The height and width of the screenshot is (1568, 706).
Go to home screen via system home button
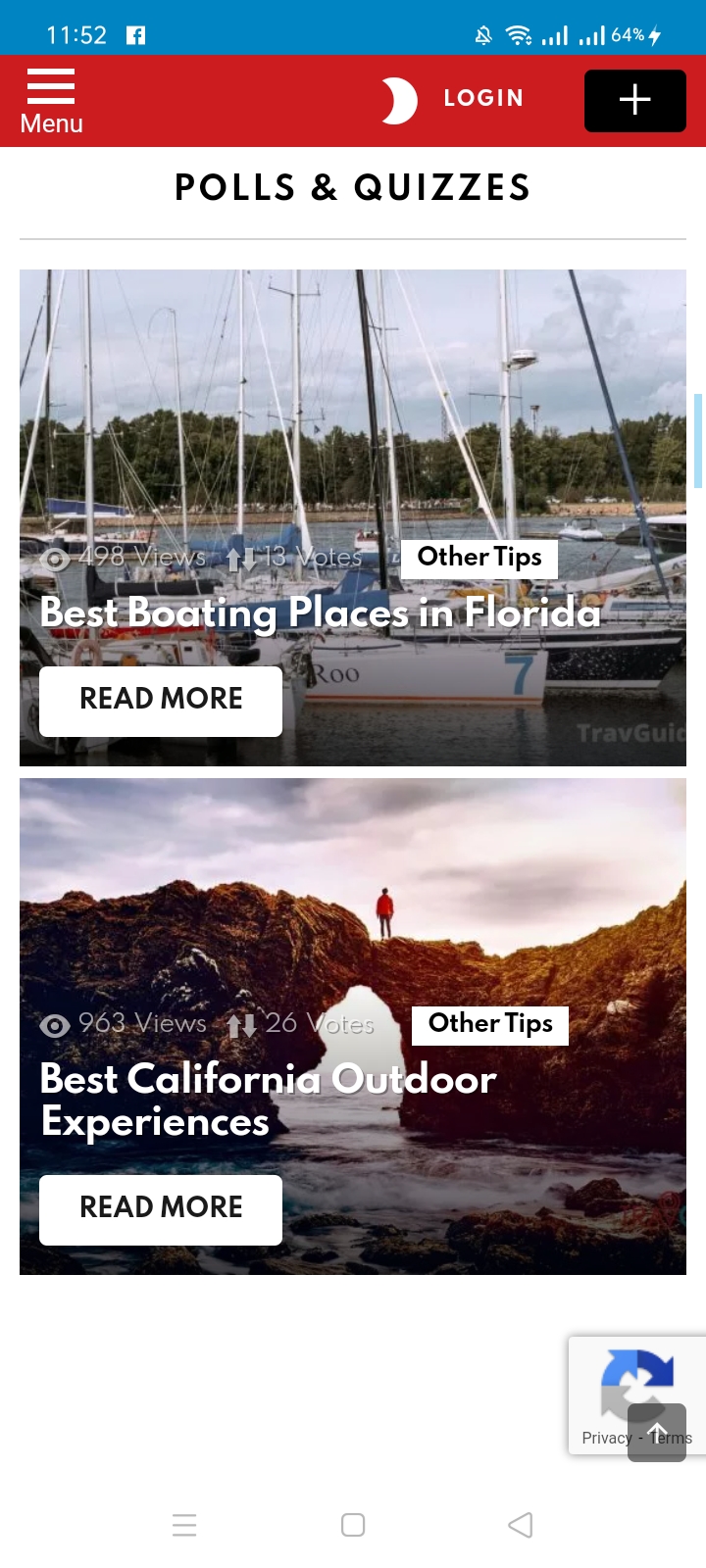(x=353, y=1524)
